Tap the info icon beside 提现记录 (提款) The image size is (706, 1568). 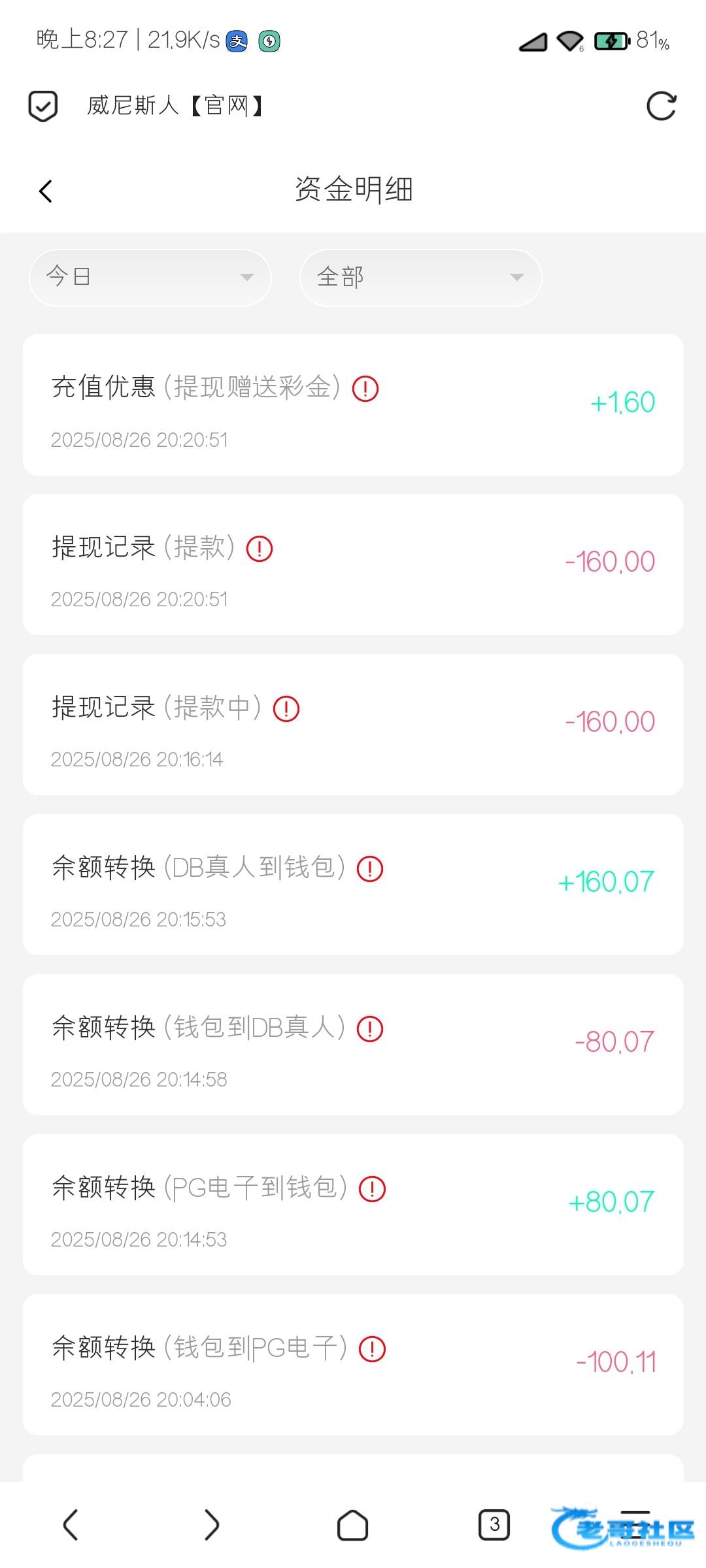[x=260, y=549]
